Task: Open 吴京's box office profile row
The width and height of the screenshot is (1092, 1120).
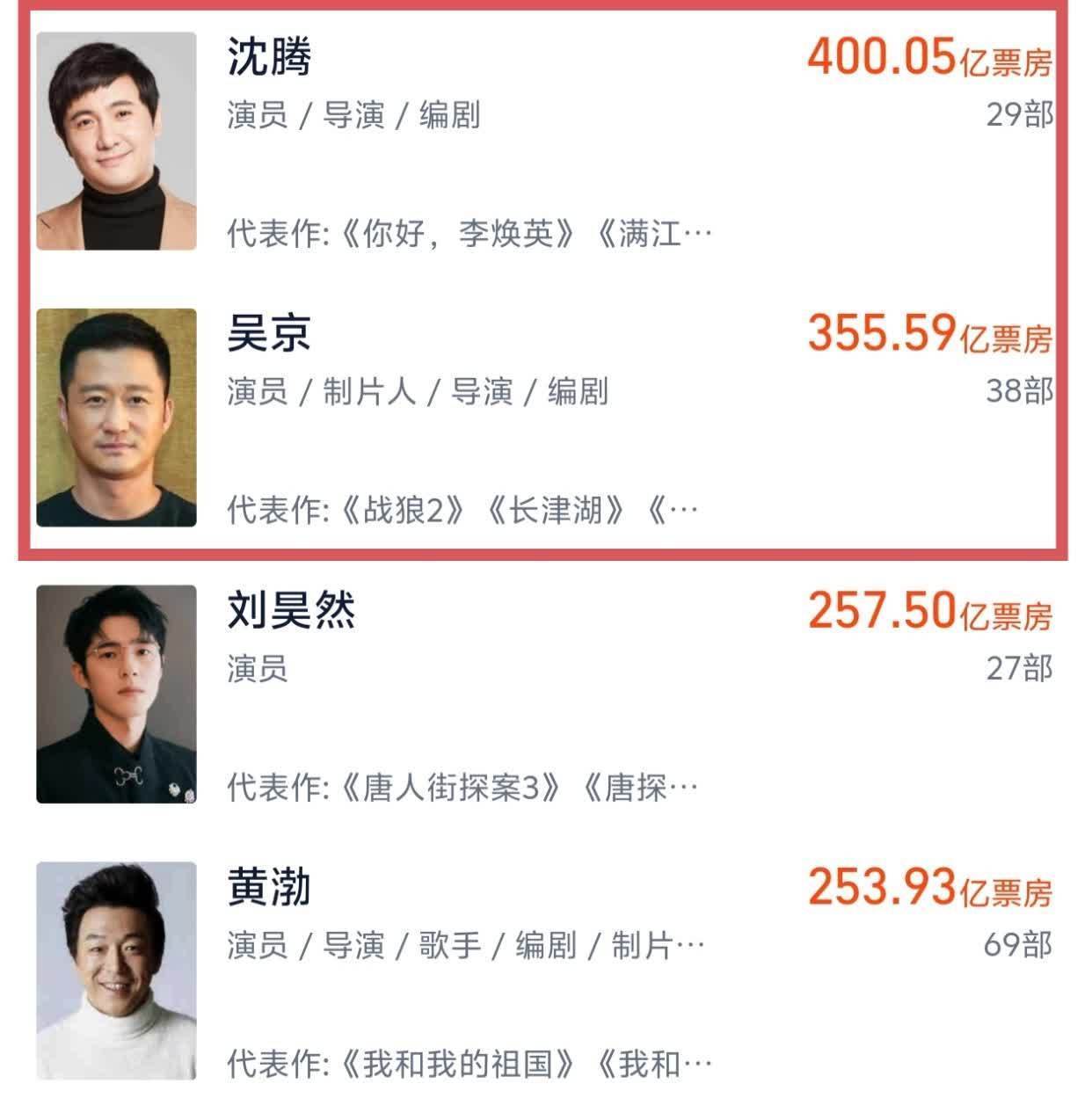Action: point(545,418)
